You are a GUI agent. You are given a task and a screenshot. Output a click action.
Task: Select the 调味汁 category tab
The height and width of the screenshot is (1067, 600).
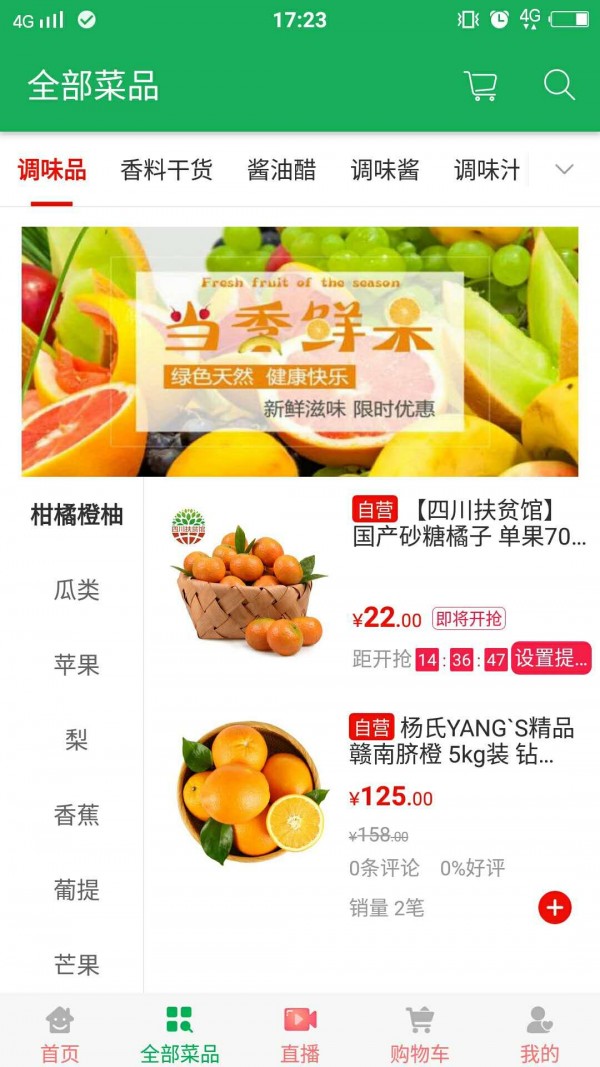[487, 170]
